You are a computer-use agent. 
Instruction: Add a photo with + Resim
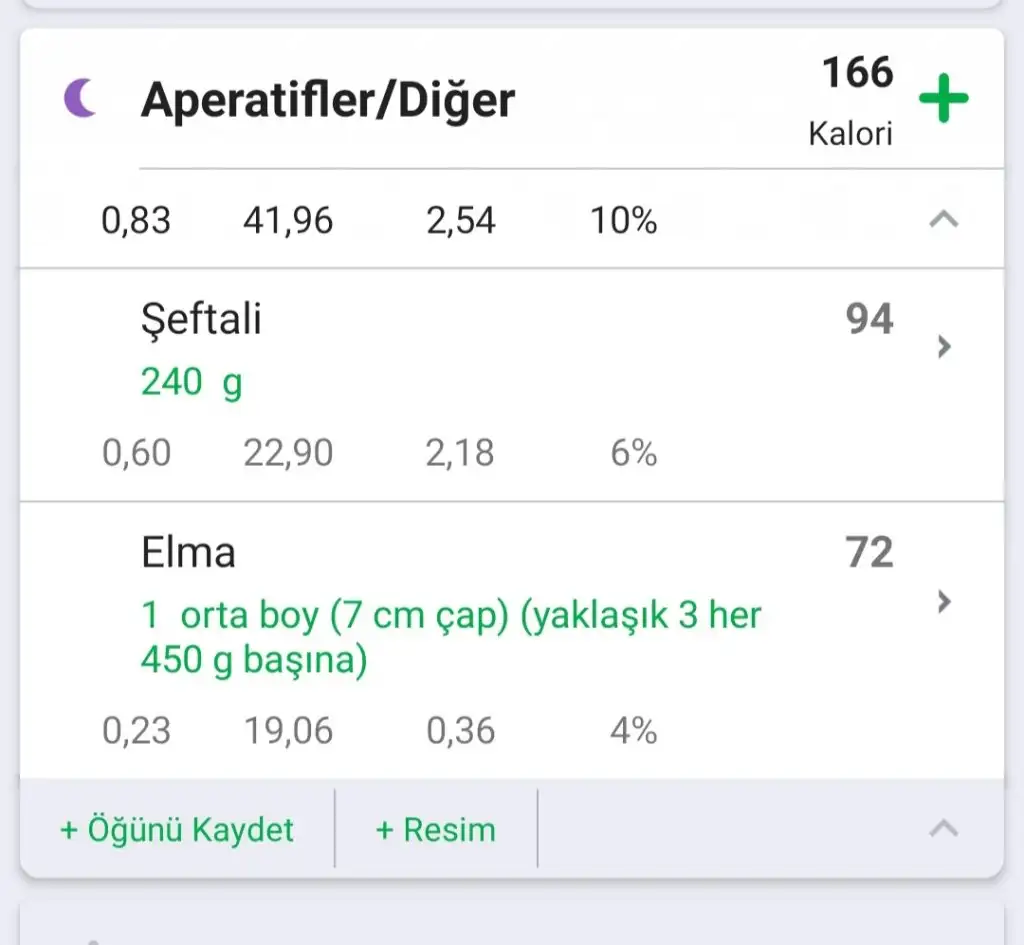(436, 830)
